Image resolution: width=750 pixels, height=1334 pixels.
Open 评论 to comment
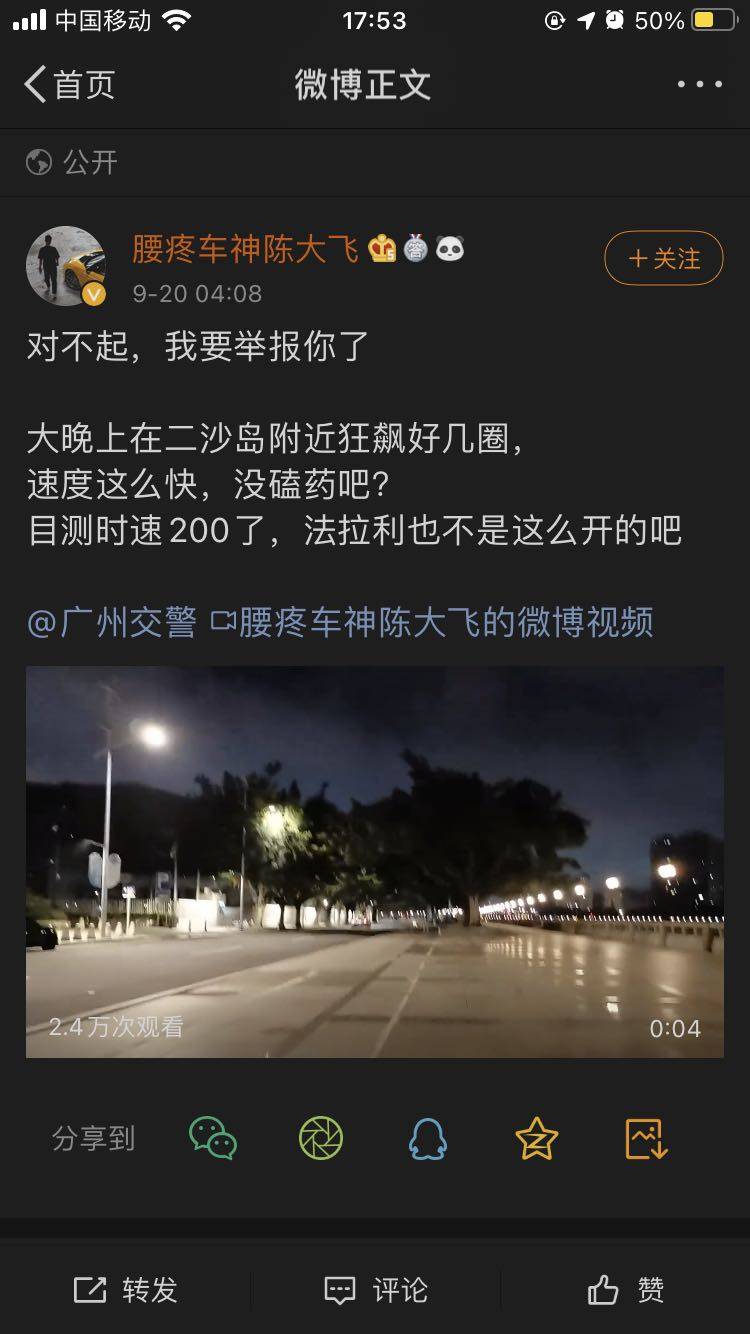[376, 1290]
